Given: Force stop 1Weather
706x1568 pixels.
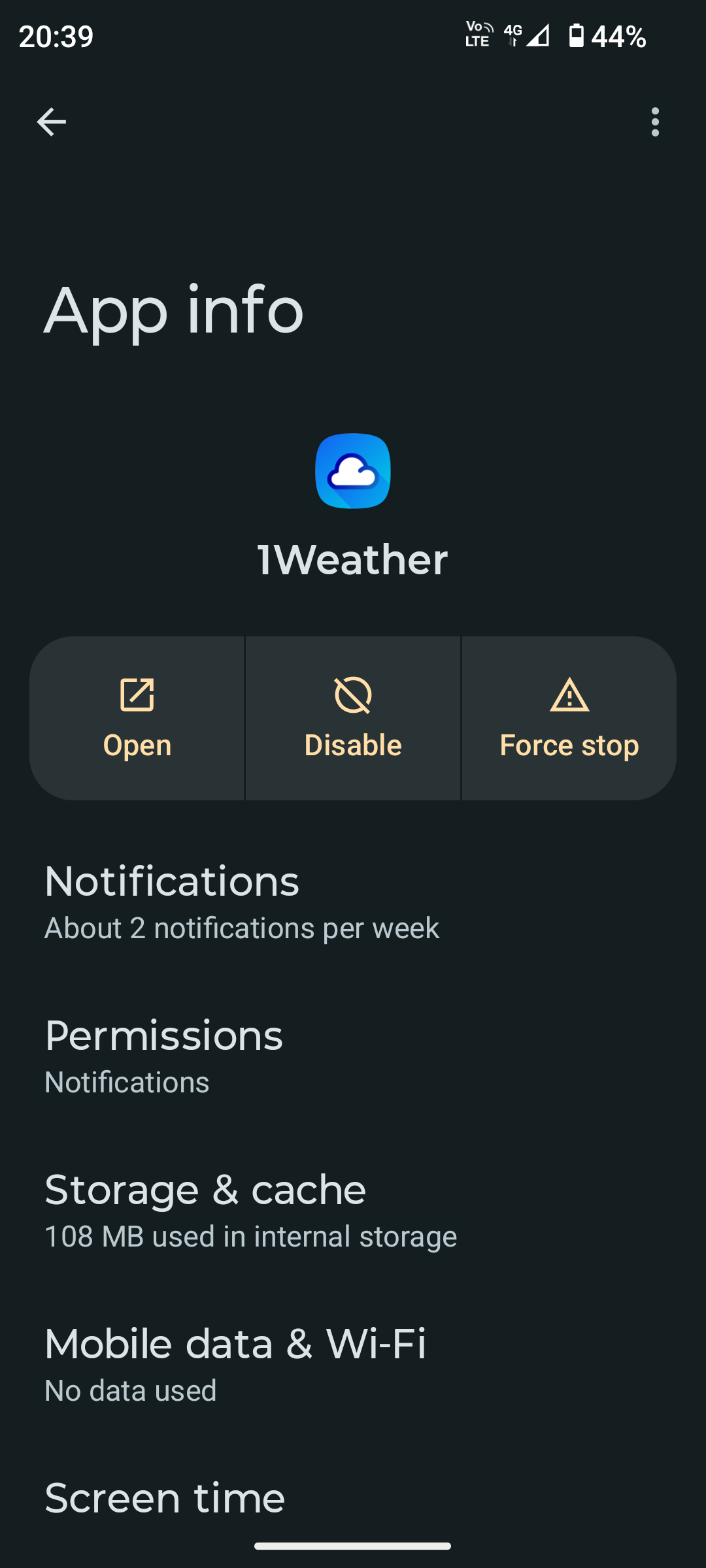Looking at the screenshot, I should (x=569, y=719).
